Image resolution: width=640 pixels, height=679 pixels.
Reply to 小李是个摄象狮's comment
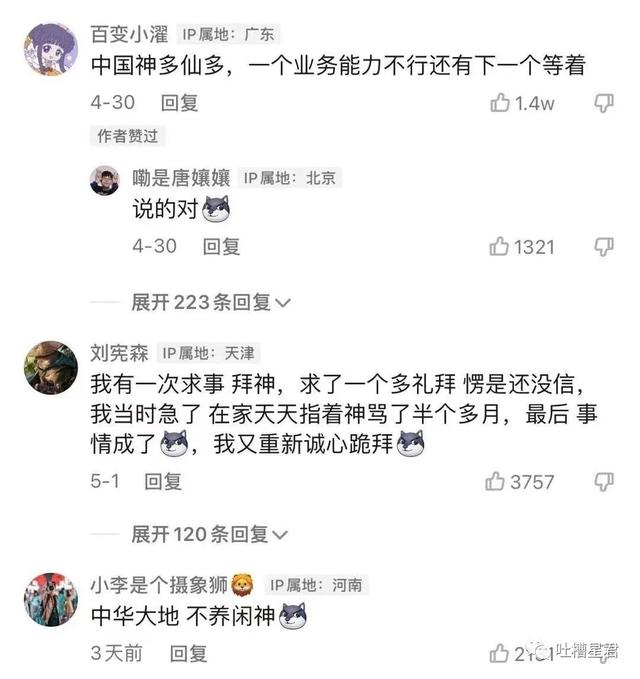[x=188, y=654]
